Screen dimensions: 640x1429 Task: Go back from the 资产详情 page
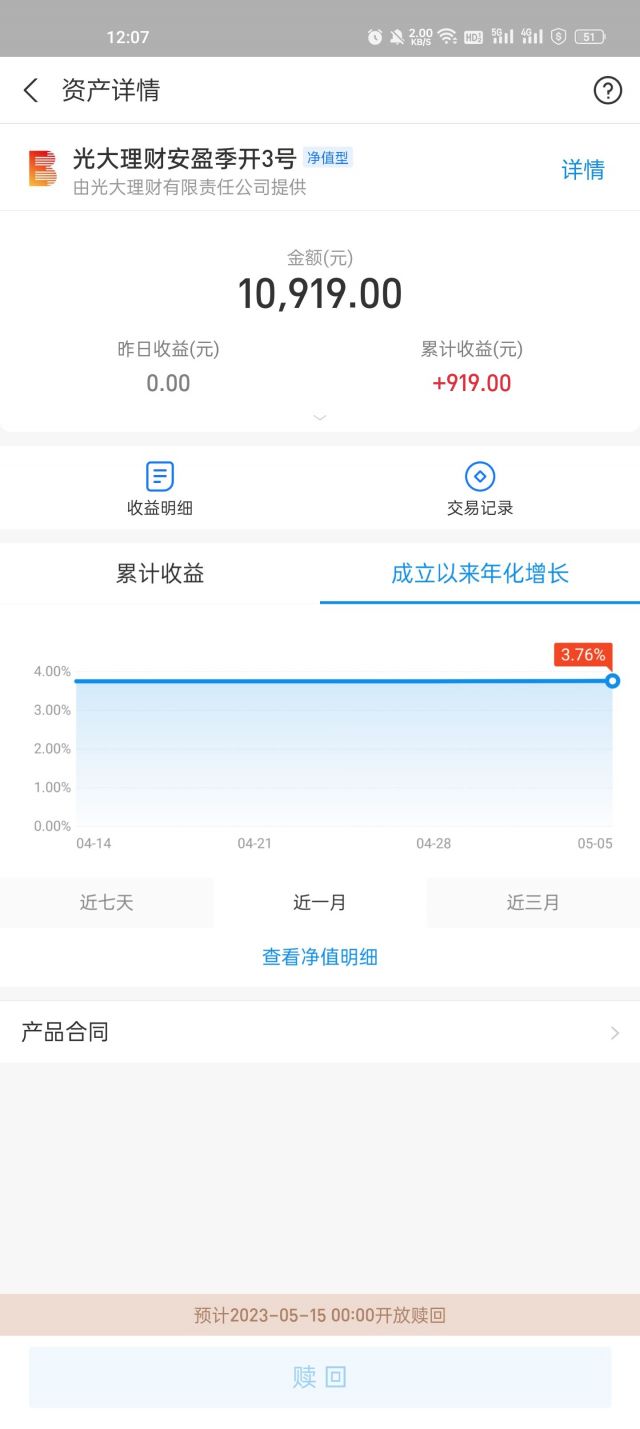[31, 91]
